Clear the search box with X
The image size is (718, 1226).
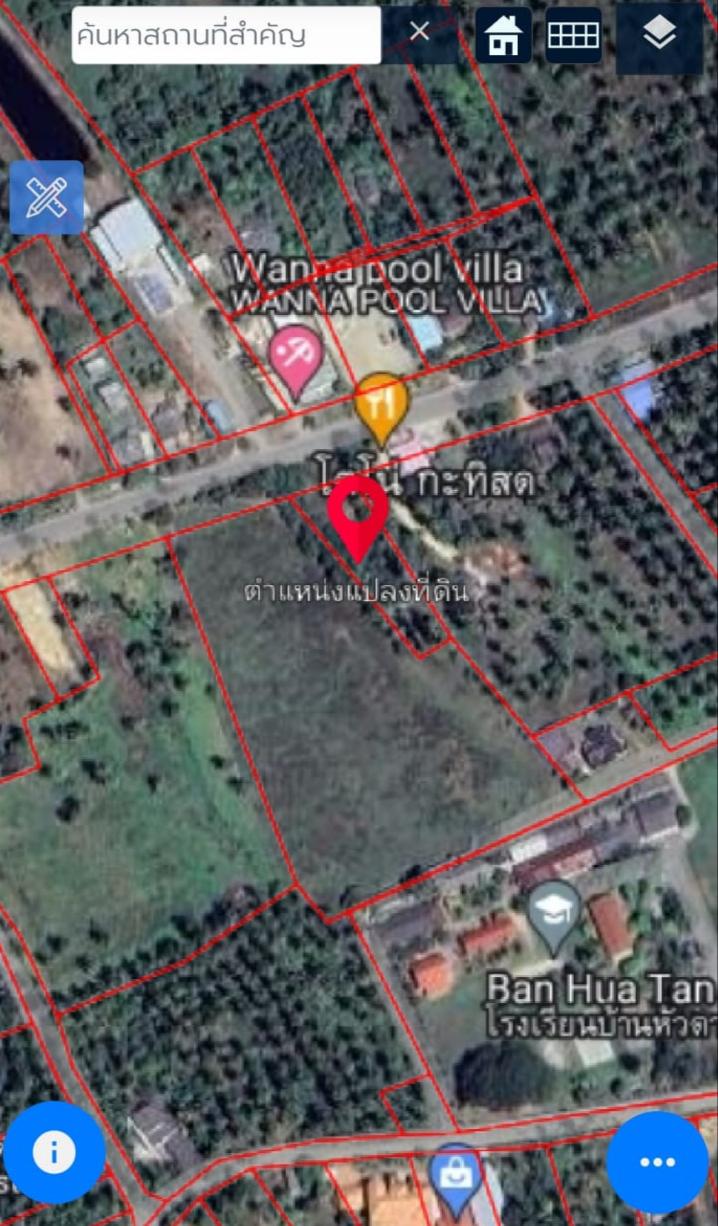pos(419,32)
